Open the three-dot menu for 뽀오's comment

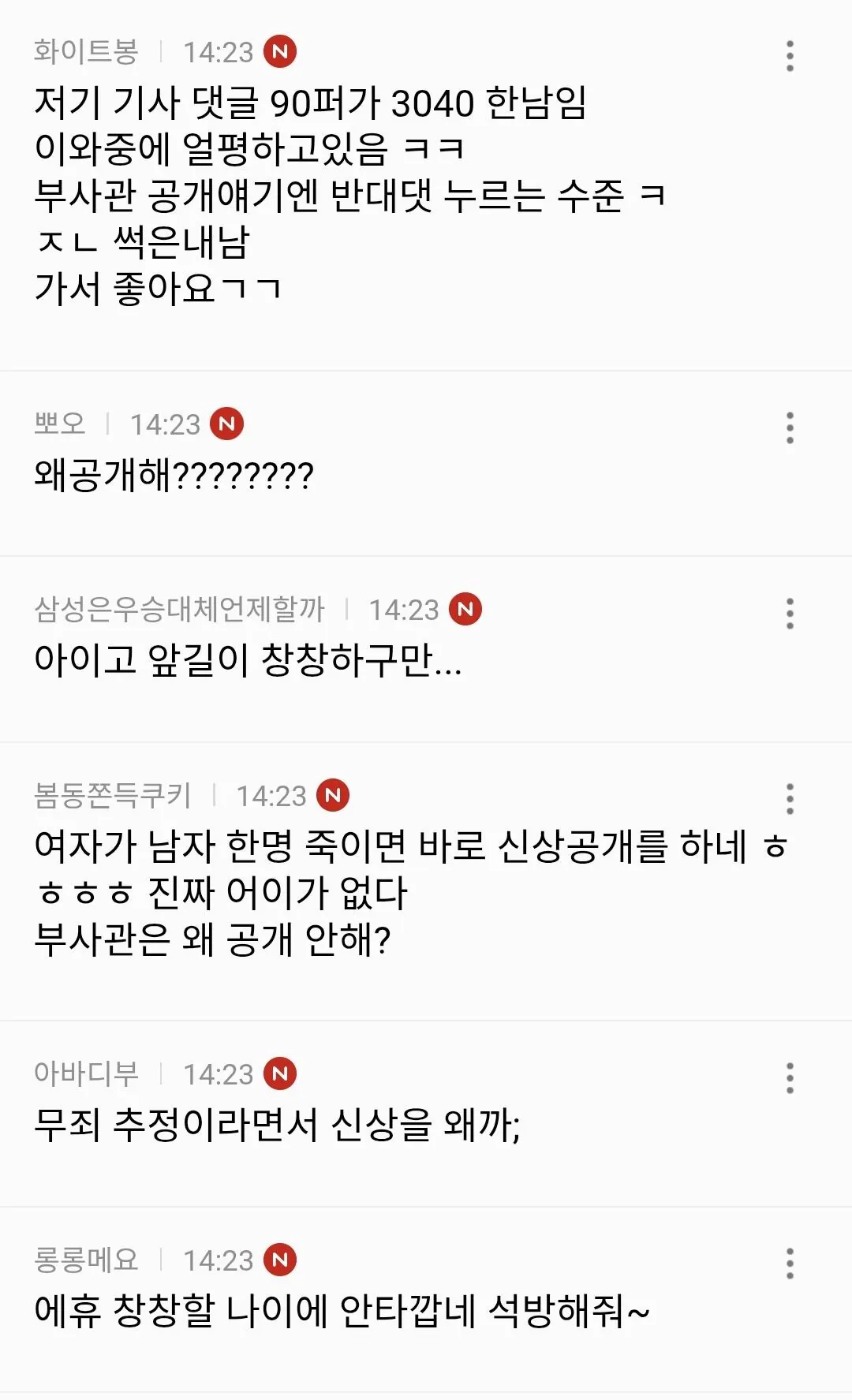point(789,427)
